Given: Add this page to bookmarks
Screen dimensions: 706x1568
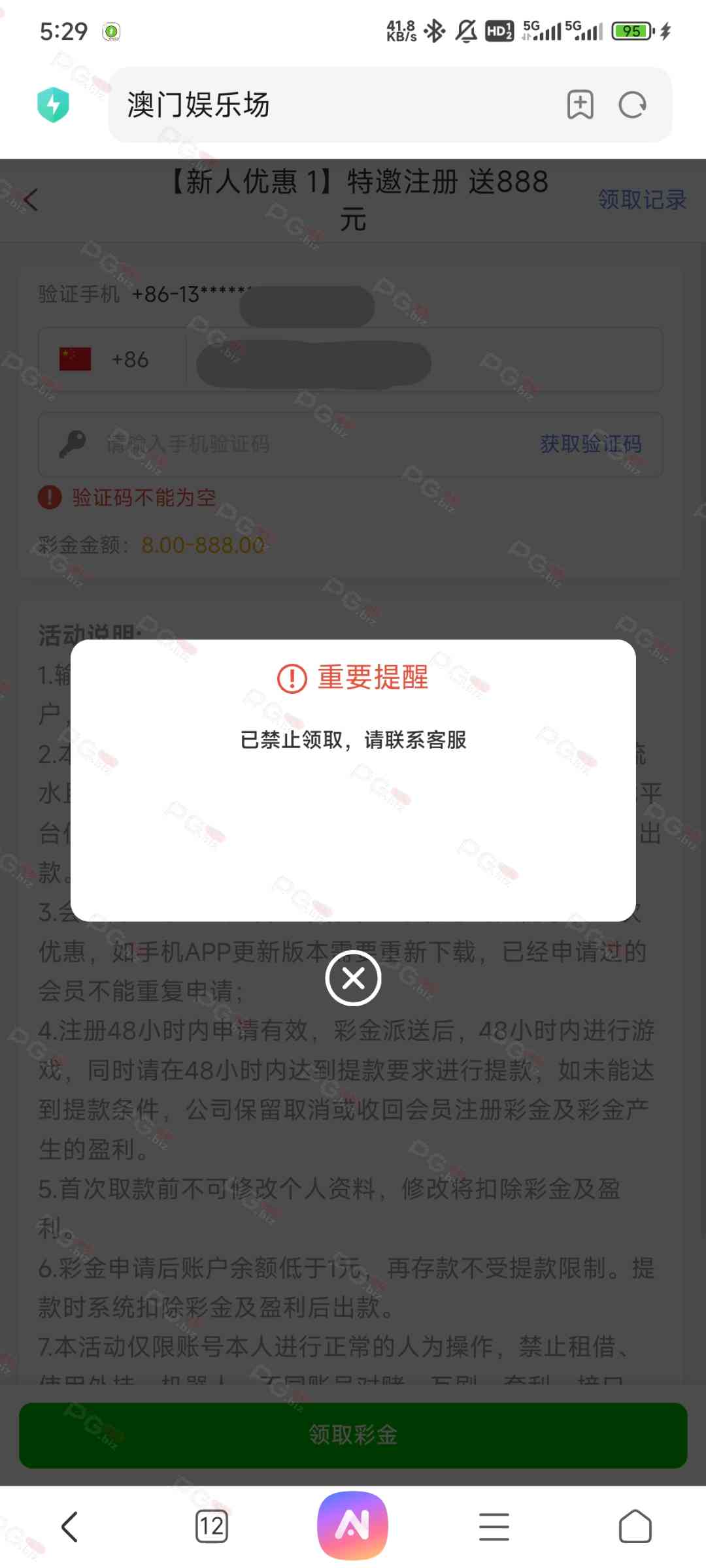Looking at the screenshot, I should point(580,105).
